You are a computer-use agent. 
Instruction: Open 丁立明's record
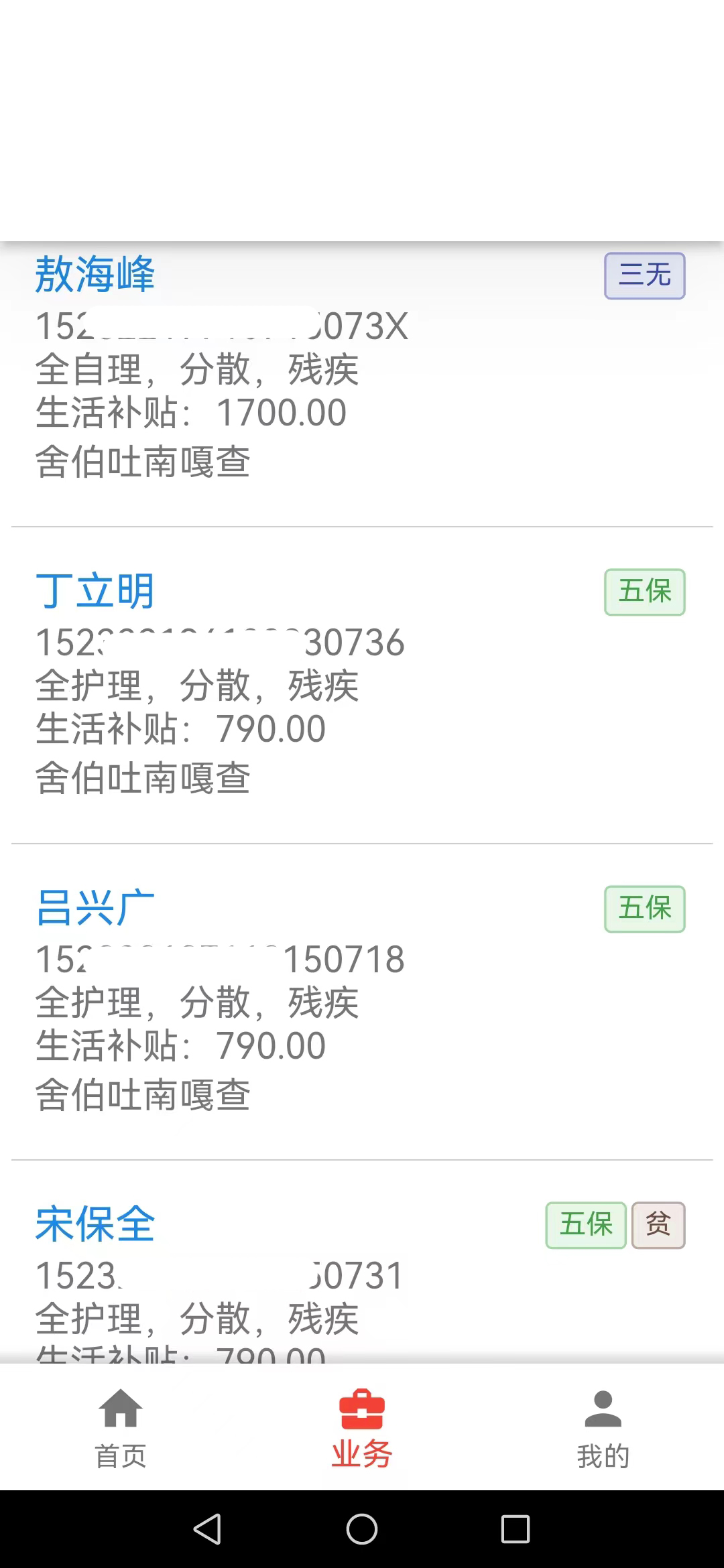click(x=362, y=685)
